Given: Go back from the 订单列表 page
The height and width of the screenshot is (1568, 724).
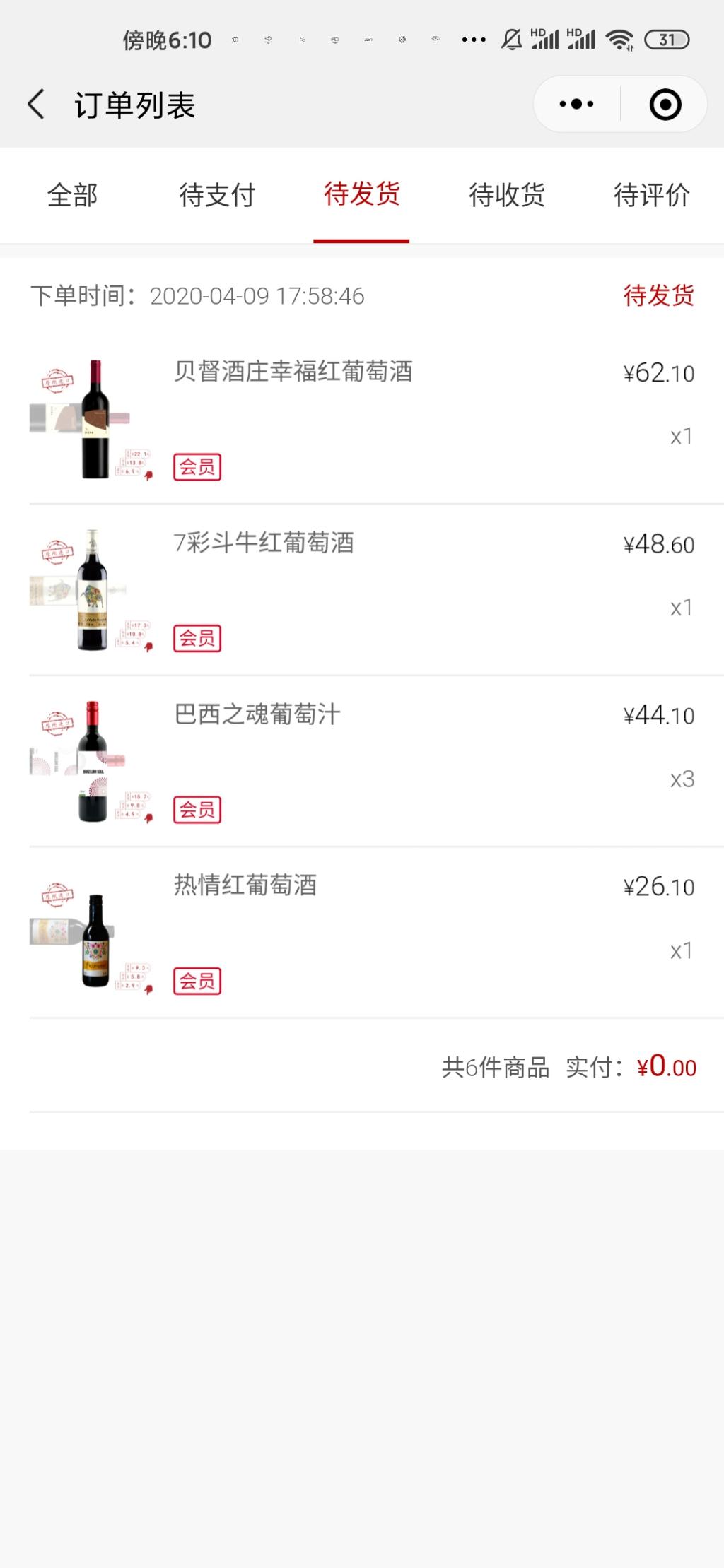Looking at the screenshot, I should point(37,105).
